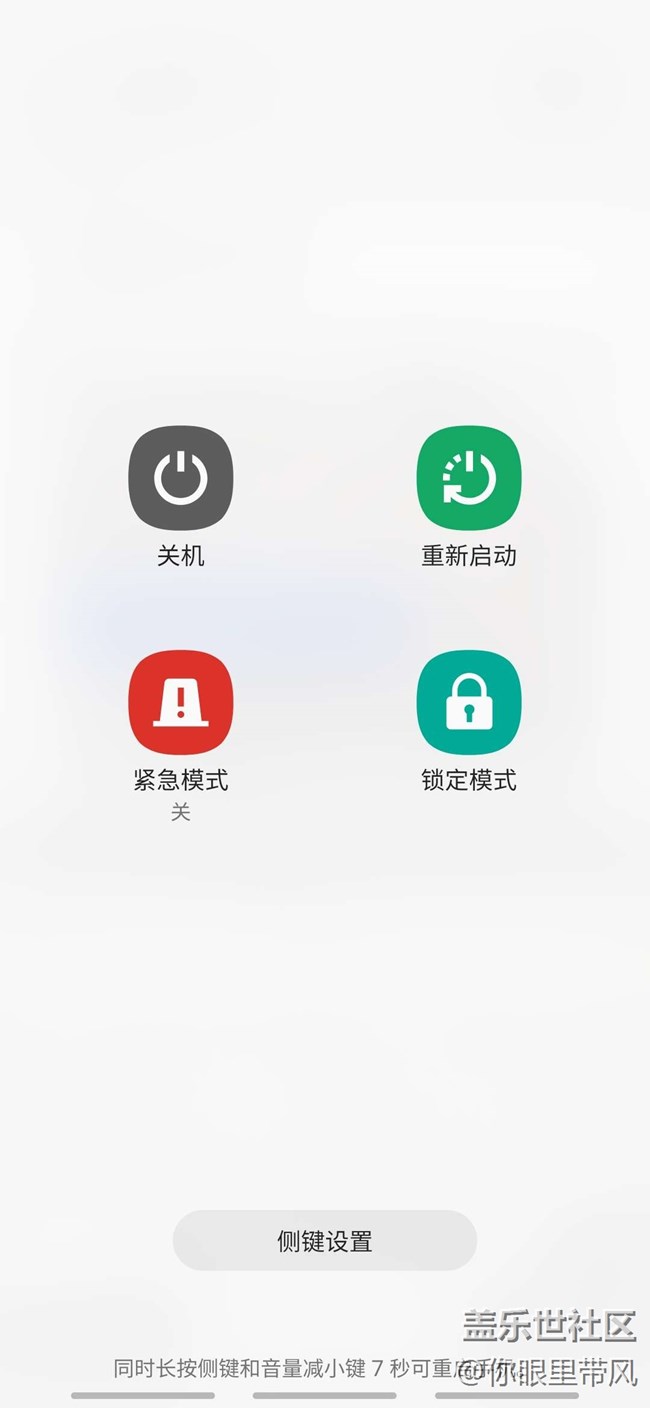The image size is (650, 1408).
Task: Enable 紧急模式 emergency mode
Action: coord(180,702)
